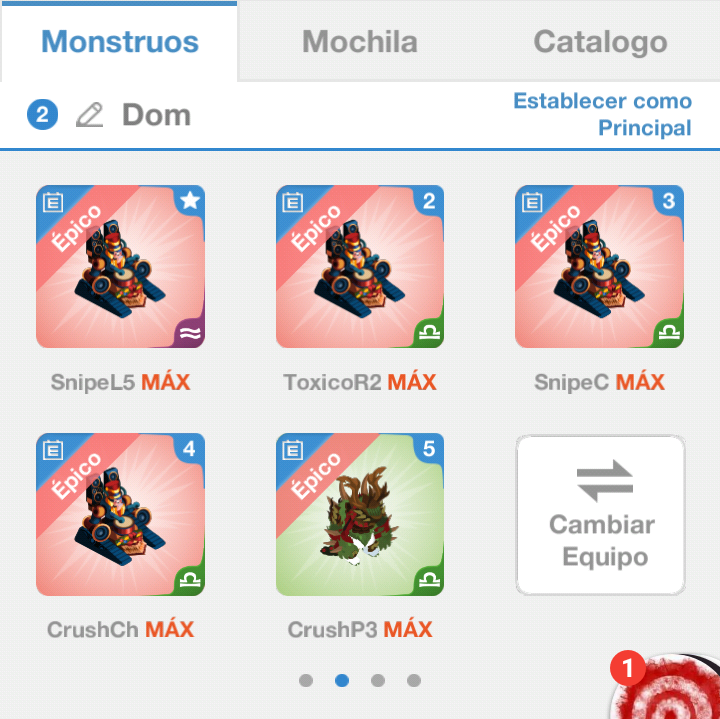Edit team name Dom with pencil icon
This screenshot has height=719, width=720.
(x=89, y=115)
